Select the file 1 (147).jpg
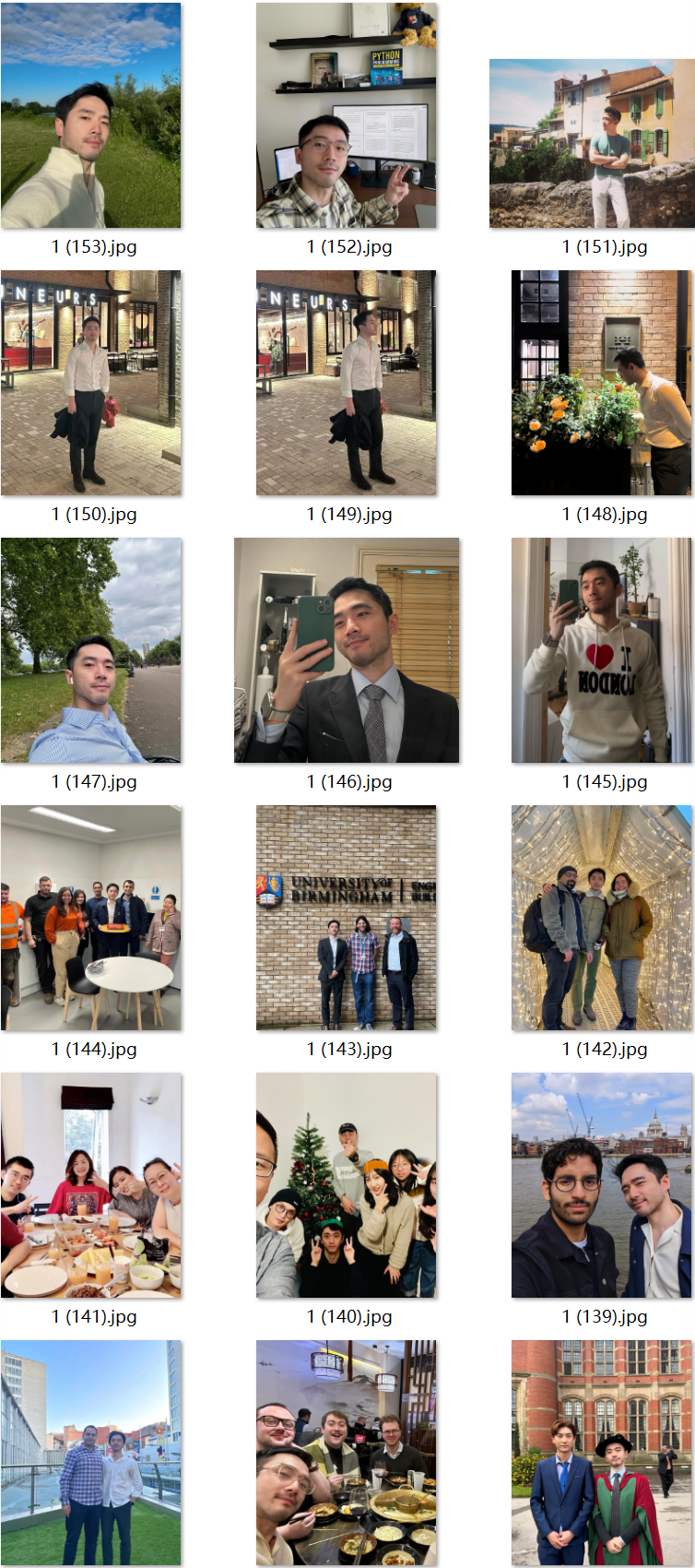The image size is (695, 1568). [x=91, y=650]
